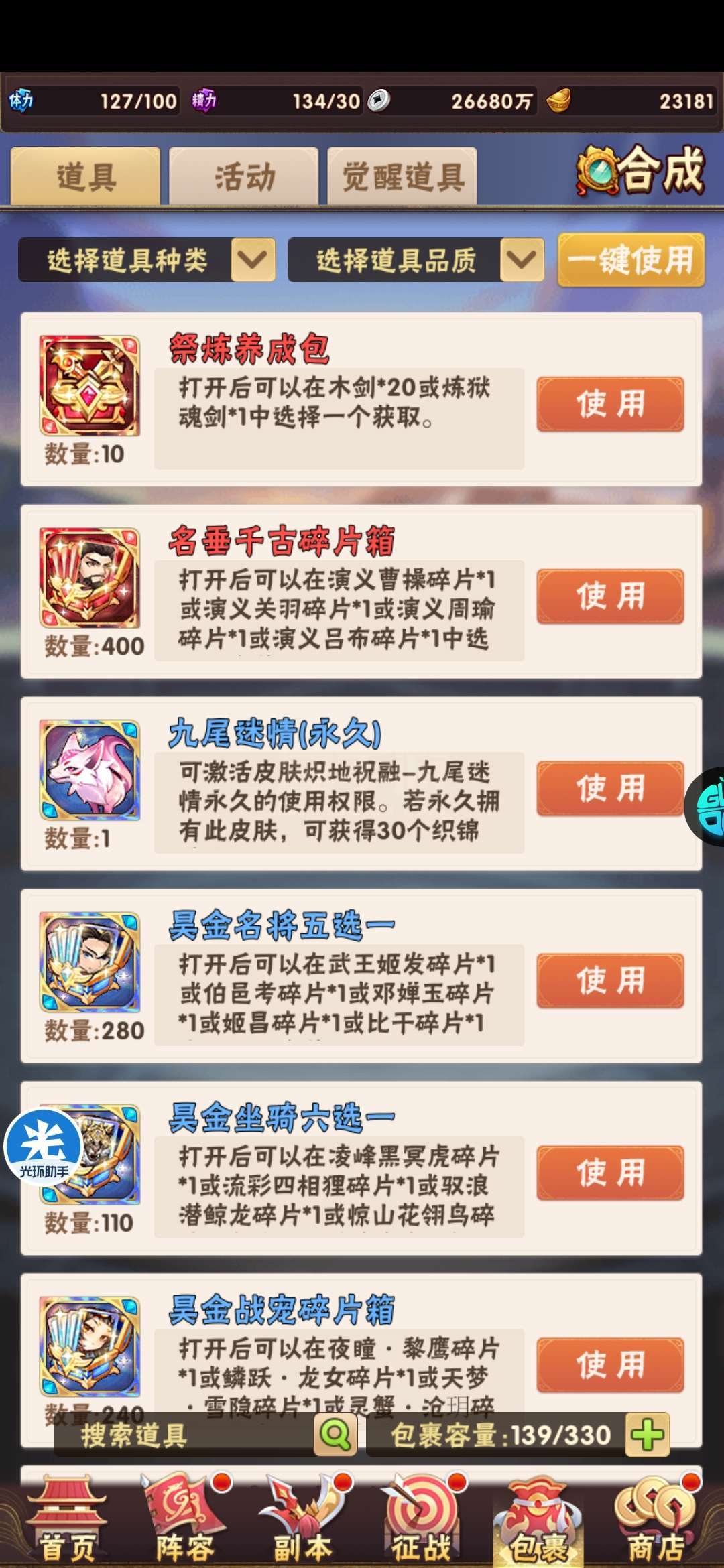Go to the 首页 home tab
The height and width of the screenshot is (1568, 724).
[x=66, y=1521]
